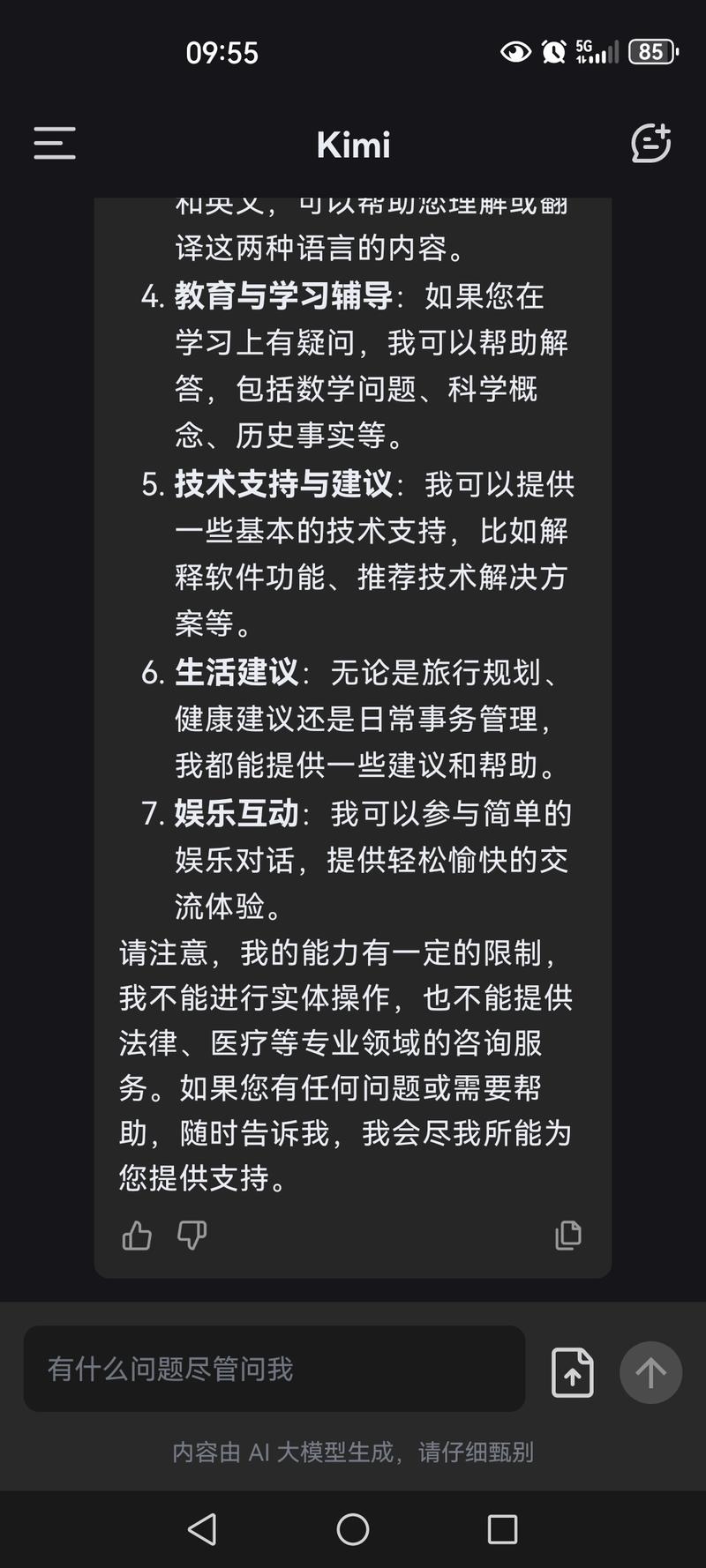Viewport: 706px width, 1568px height.
Task: Tap the alarm clock status icon
Action: coord(556,51)
